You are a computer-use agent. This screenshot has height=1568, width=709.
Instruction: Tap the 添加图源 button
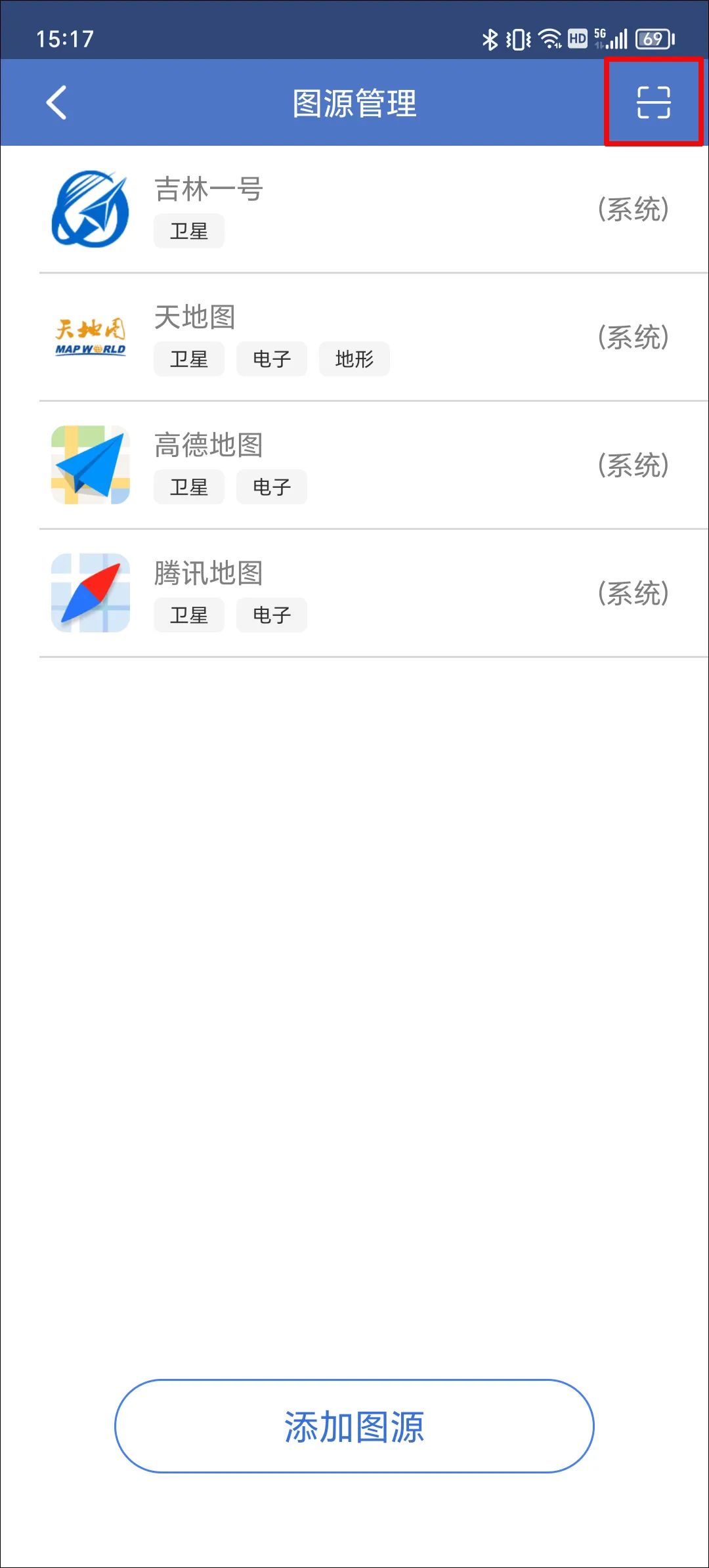[354, 1426]
